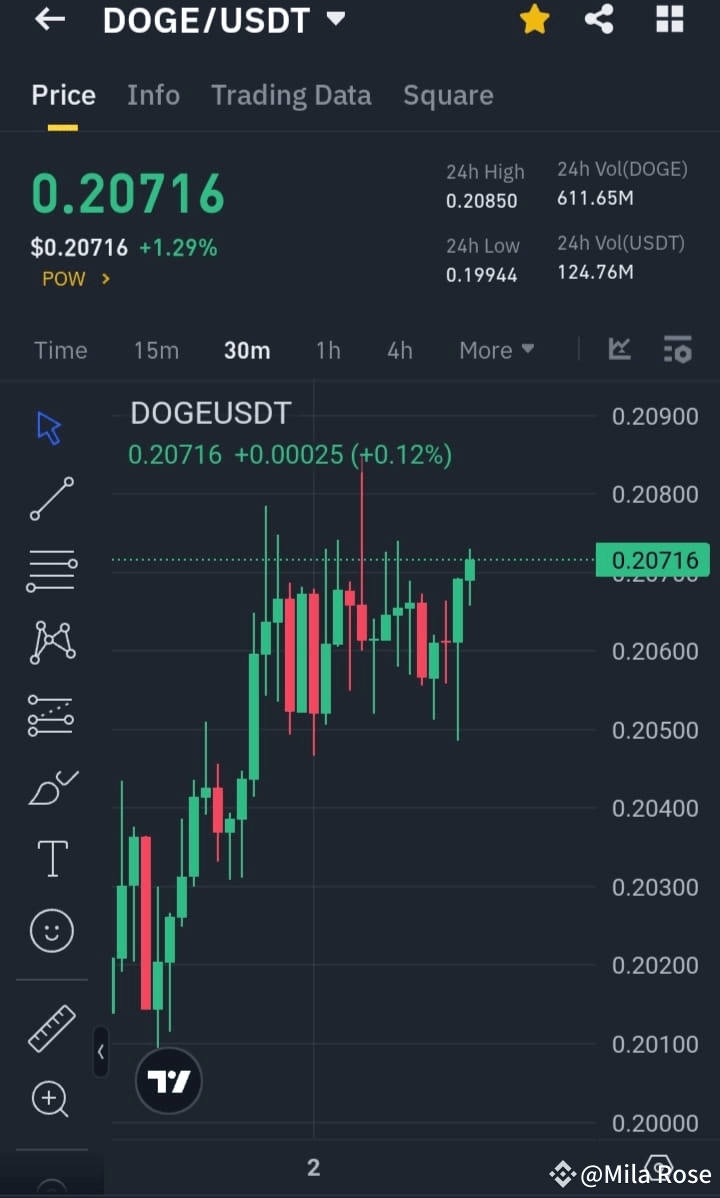Select the XABCD pattern drawing tool
The height and width of the screenshot is (1198, 720).
(x=48, y=642)
